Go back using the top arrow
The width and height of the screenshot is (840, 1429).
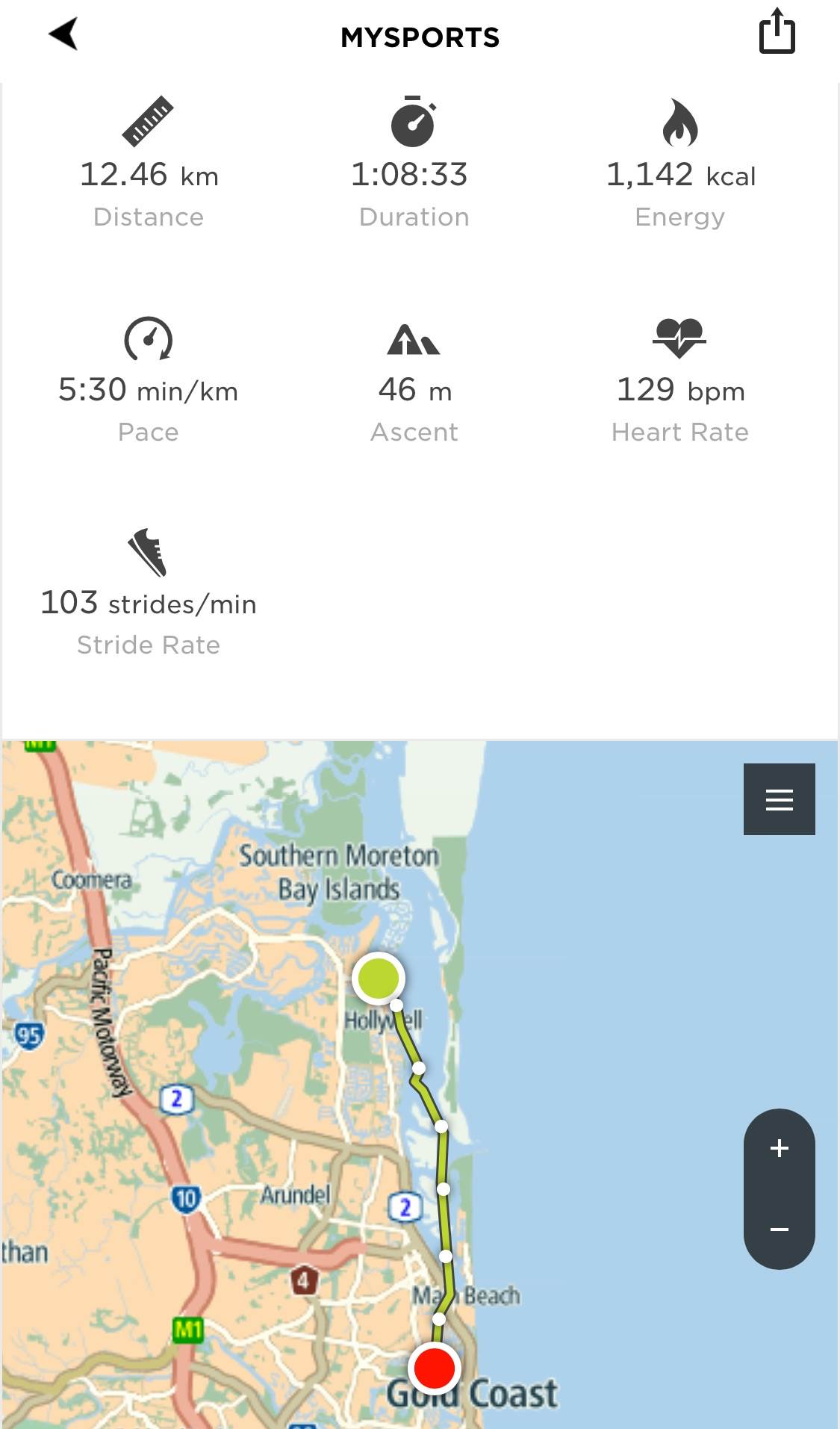tap(63, 34)
